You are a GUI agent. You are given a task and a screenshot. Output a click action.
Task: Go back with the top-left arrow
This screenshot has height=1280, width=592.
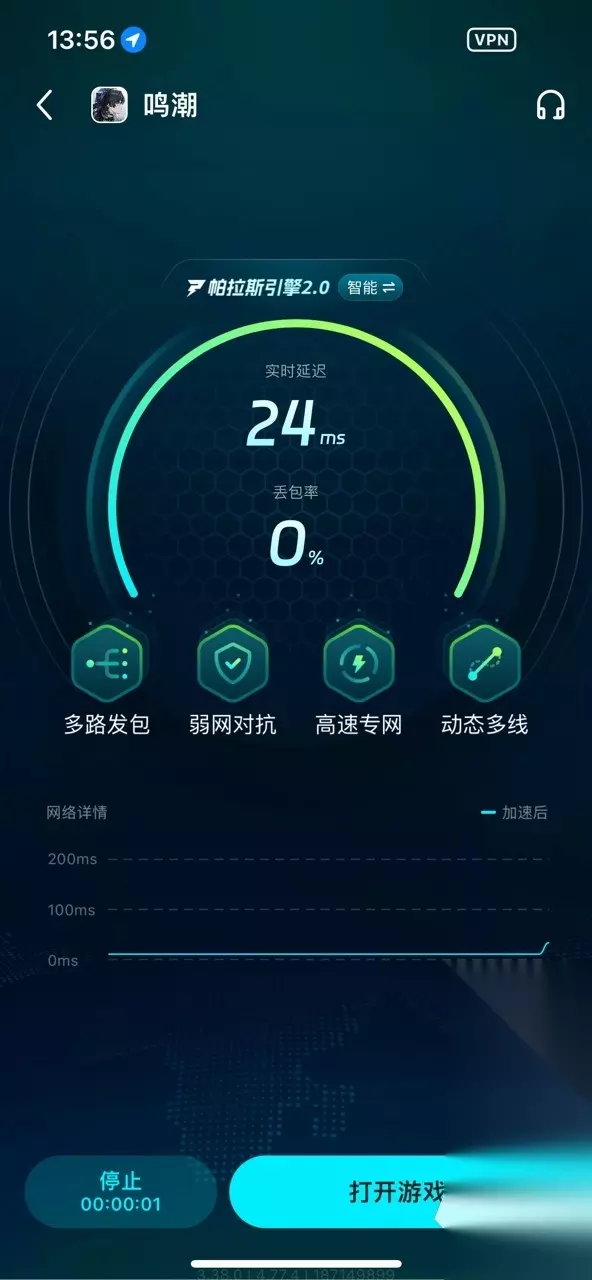[x=44, y=105]
